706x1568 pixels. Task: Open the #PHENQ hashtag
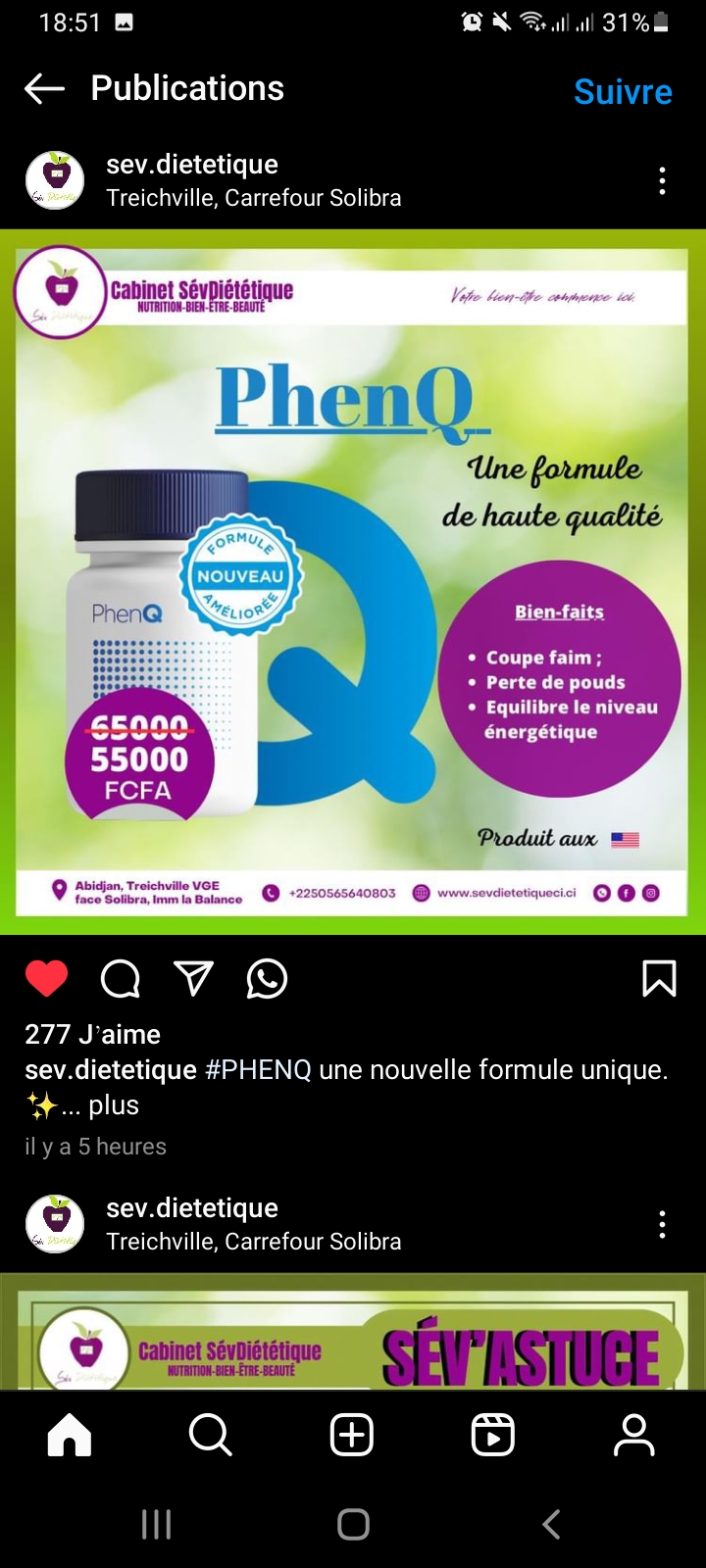coord(258,1069)
